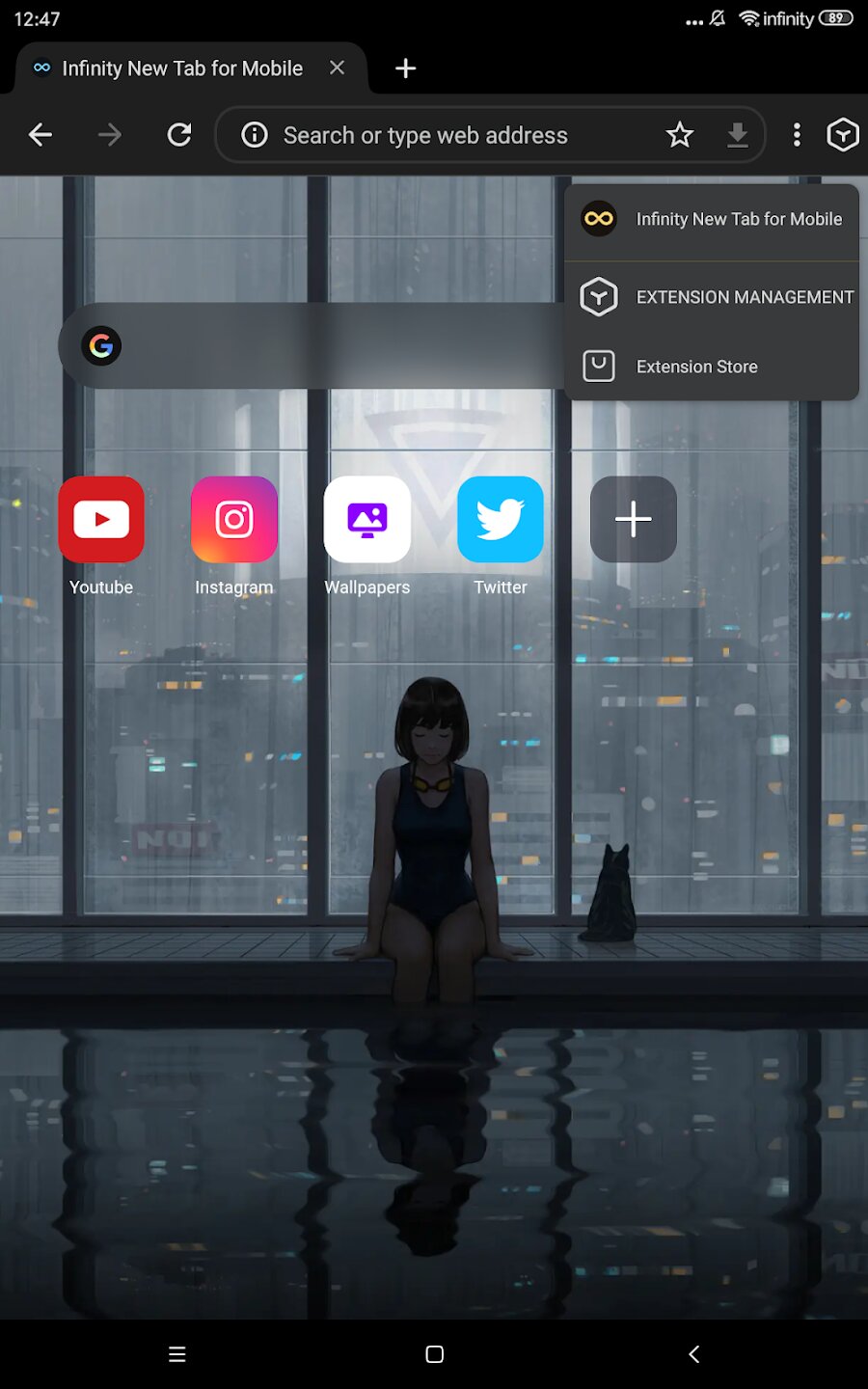The image size is (868, 1389).
Task: Open the downloads icon in address bar
Action: 738,135
